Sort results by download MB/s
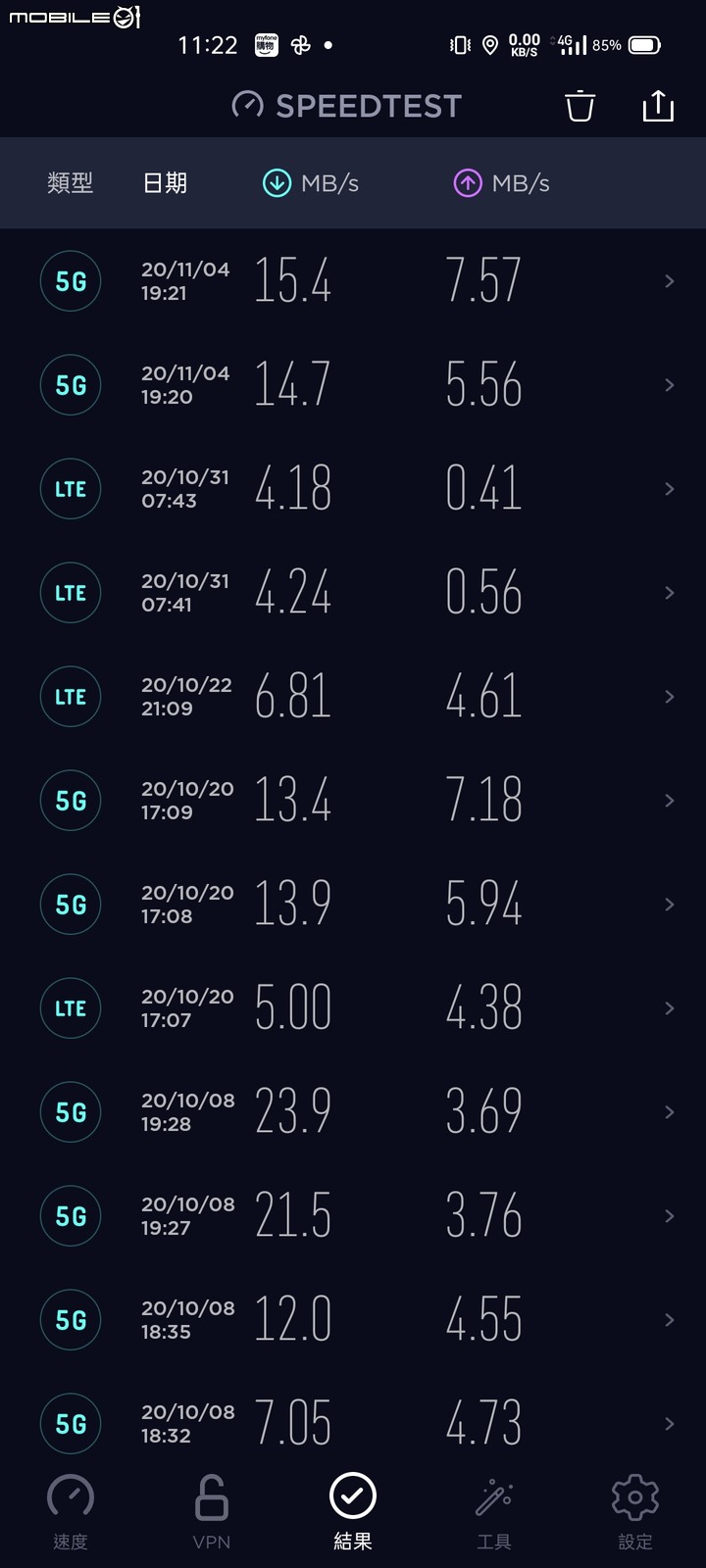The width and height of the screenshot is (706, 1568). [x=311, y=183]
